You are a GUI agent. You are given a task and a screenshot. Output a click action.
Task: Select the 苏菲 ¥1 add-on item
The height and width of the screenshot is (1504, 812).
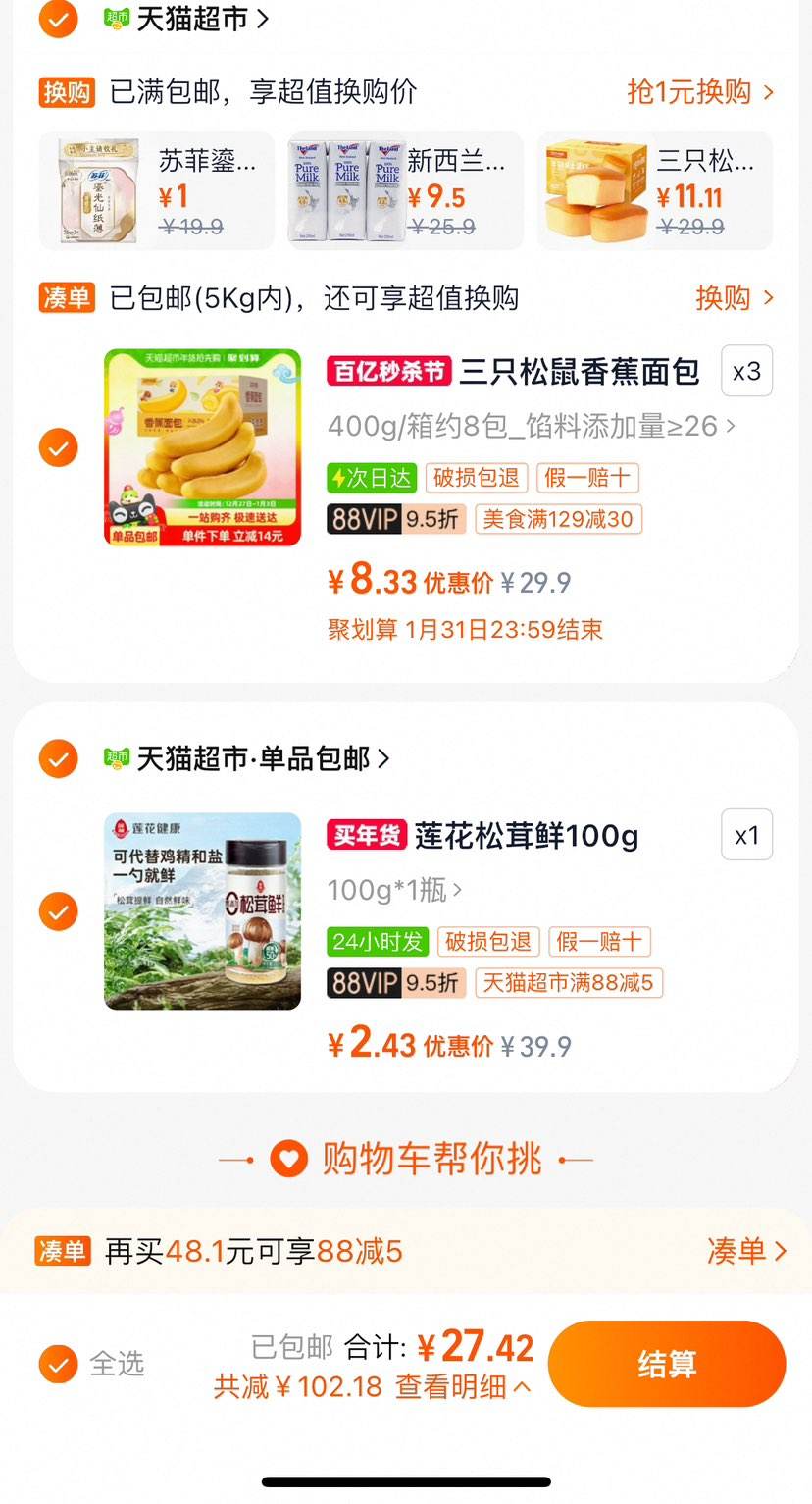157,191
